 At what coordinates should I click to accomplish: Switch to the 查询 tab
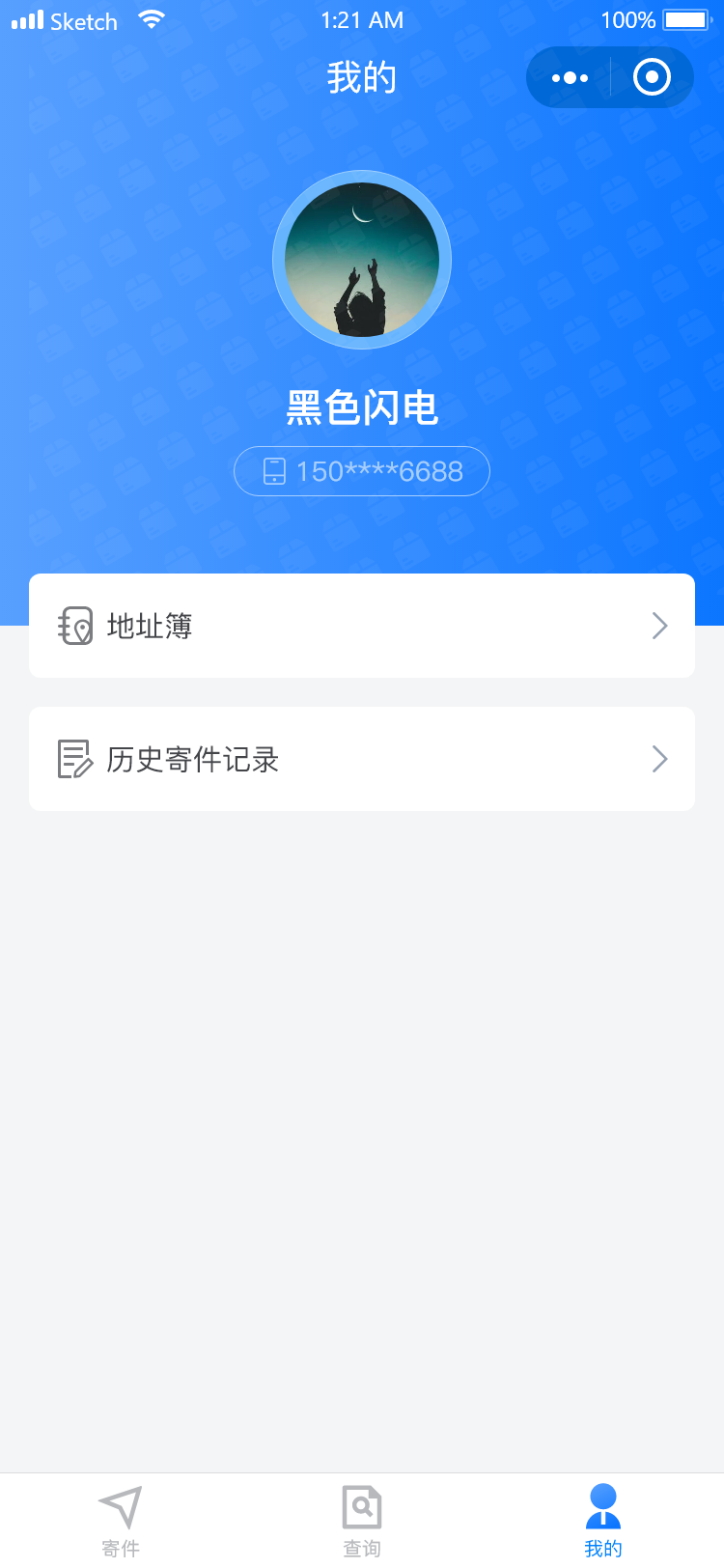362,1521
